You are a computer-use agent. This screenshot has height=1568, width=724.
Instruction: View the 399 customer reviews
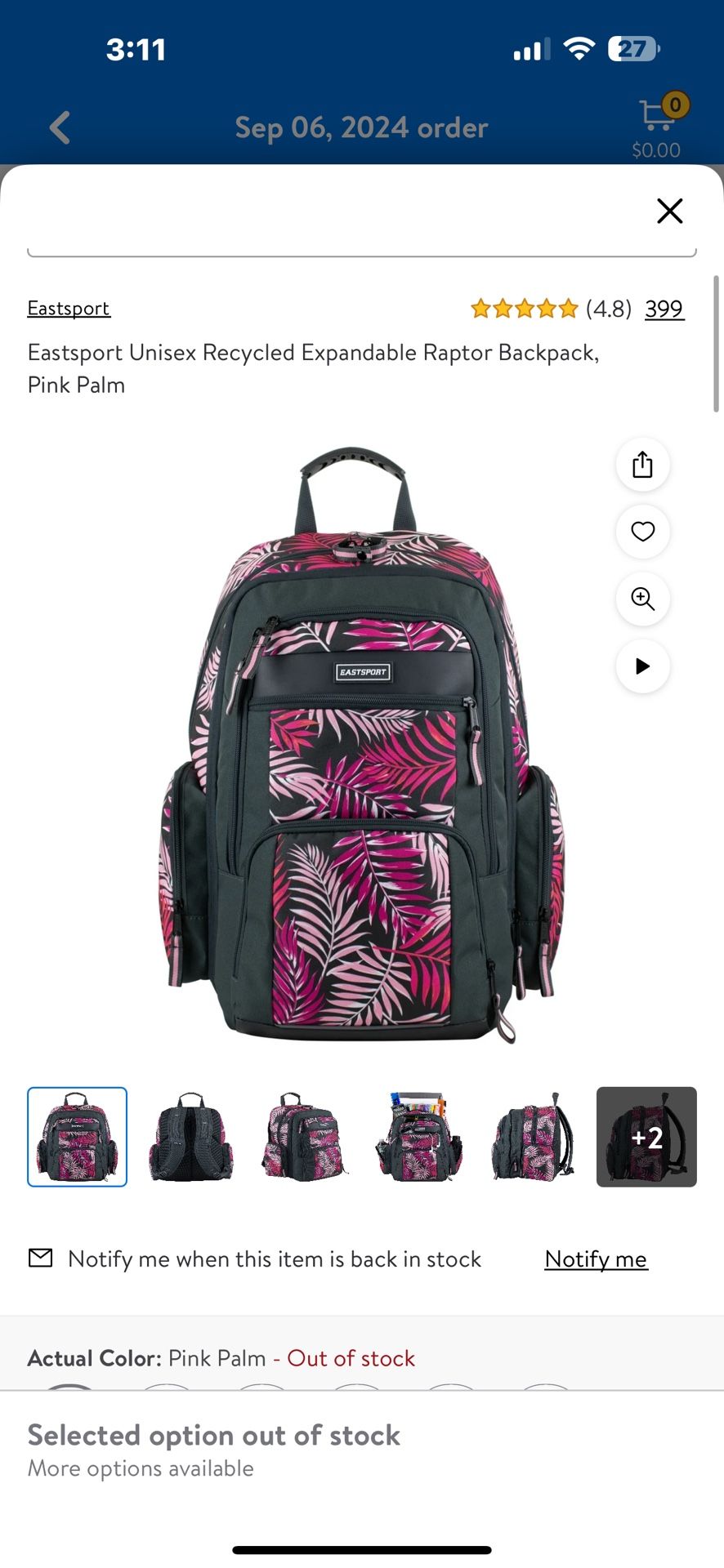[x=664, y=309]
